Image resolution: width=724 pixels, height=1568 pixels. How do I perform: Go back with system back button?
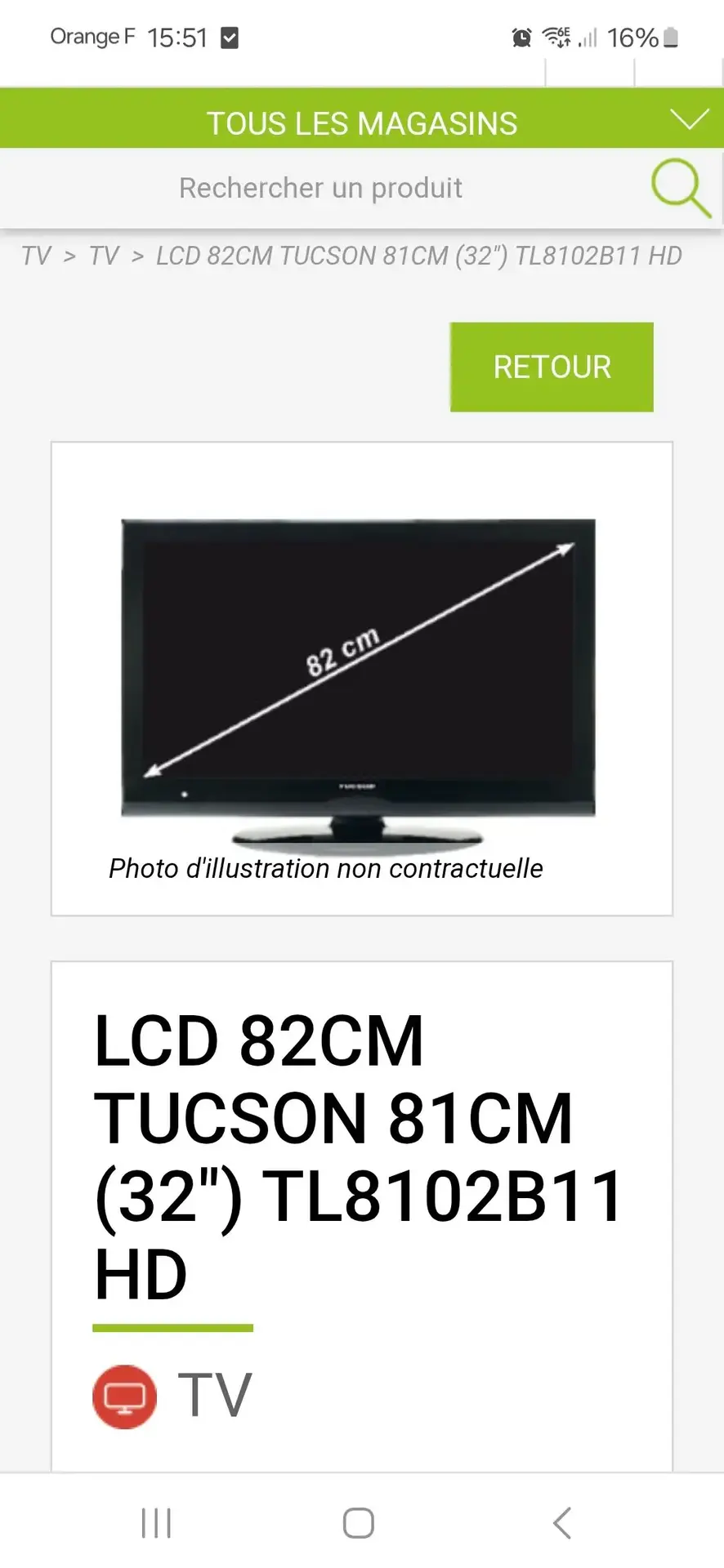(561, 1523)
